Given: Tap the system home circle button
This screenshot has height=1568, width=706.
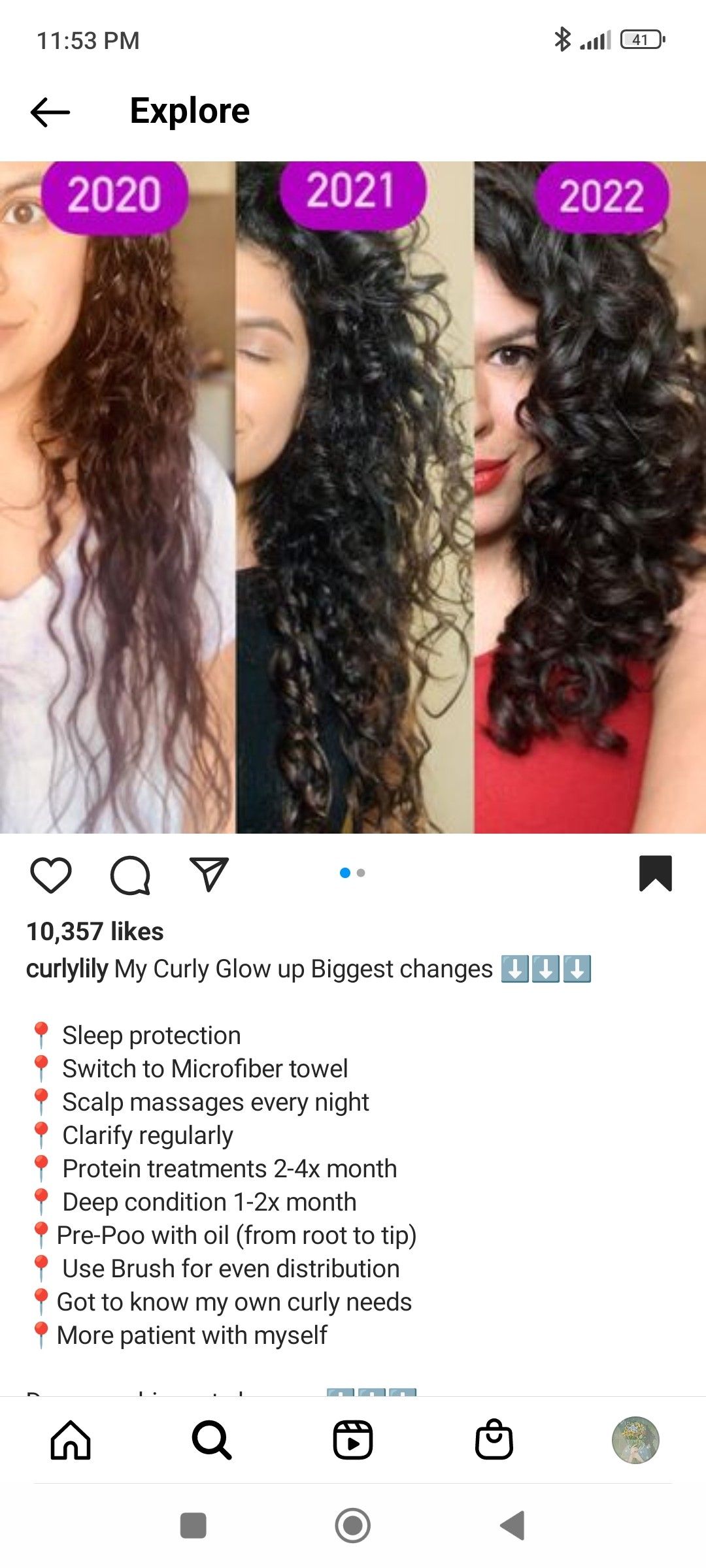Looking at the screenshot, I should pos(353,1526).
